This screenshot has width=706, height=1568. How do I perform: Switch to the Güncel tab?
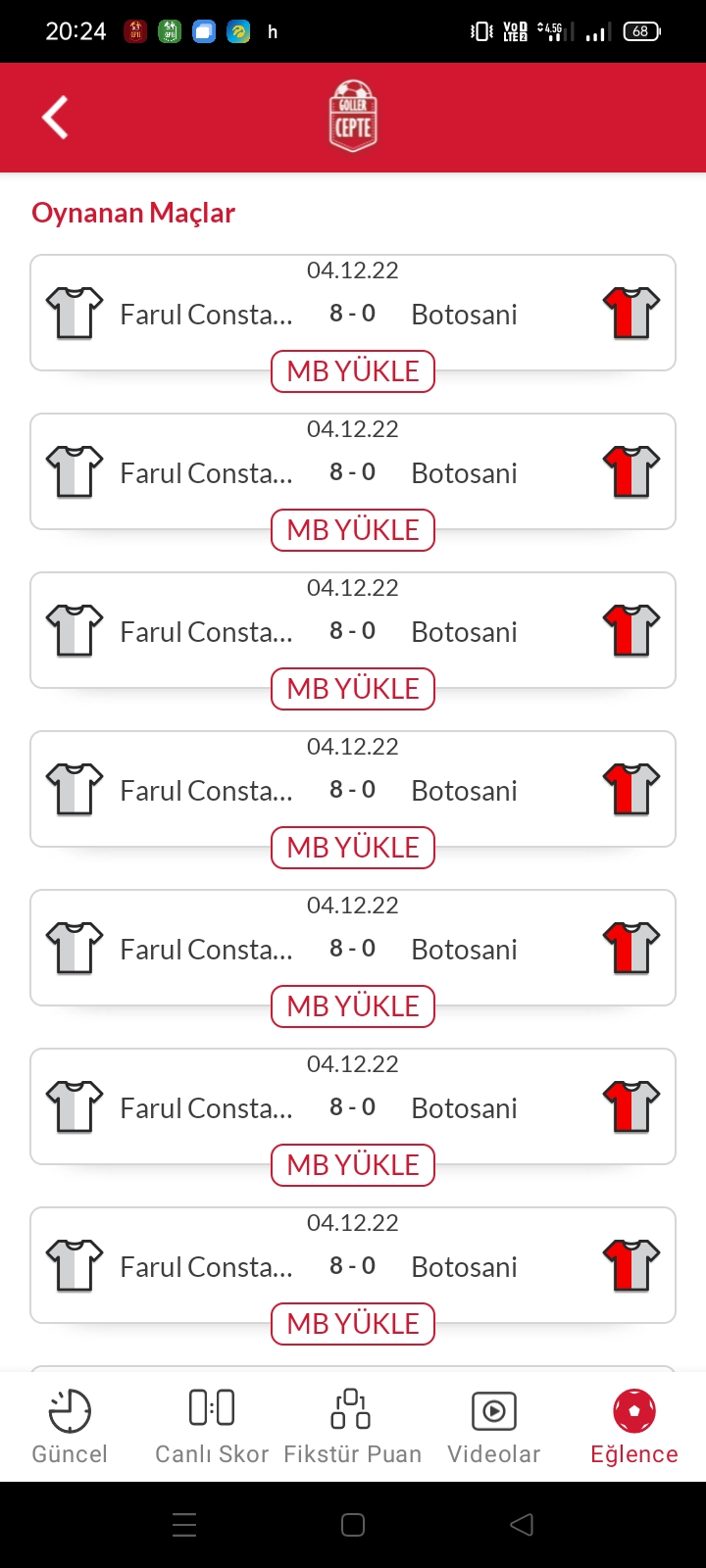click(x=70, y=1427)
